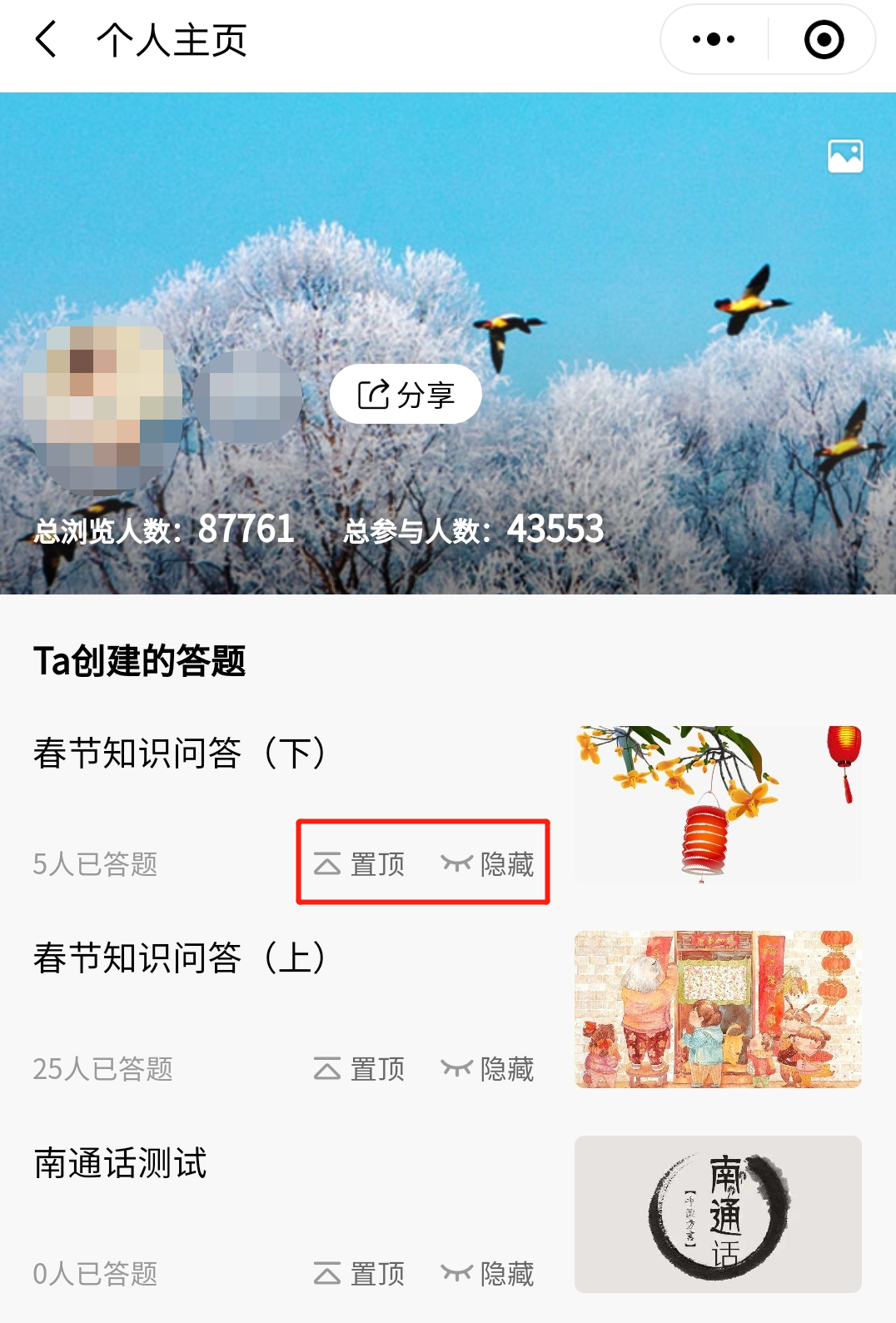896x1323 pixels.
Task: View the couplet illustration of 春节知识问答（上）
Action: (718, 1009)
